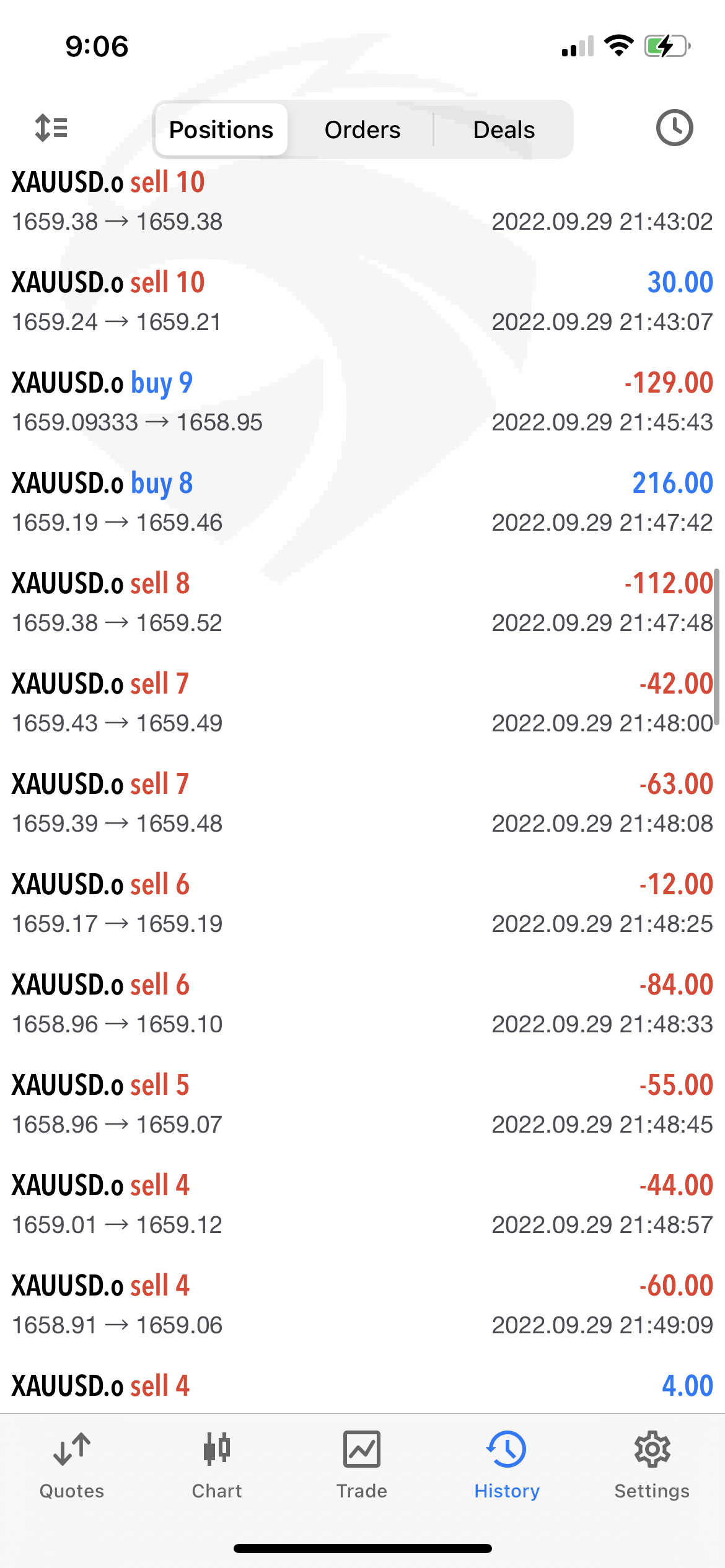Select the History tab
725x1568 pixels.
(x=507, y=1465)
